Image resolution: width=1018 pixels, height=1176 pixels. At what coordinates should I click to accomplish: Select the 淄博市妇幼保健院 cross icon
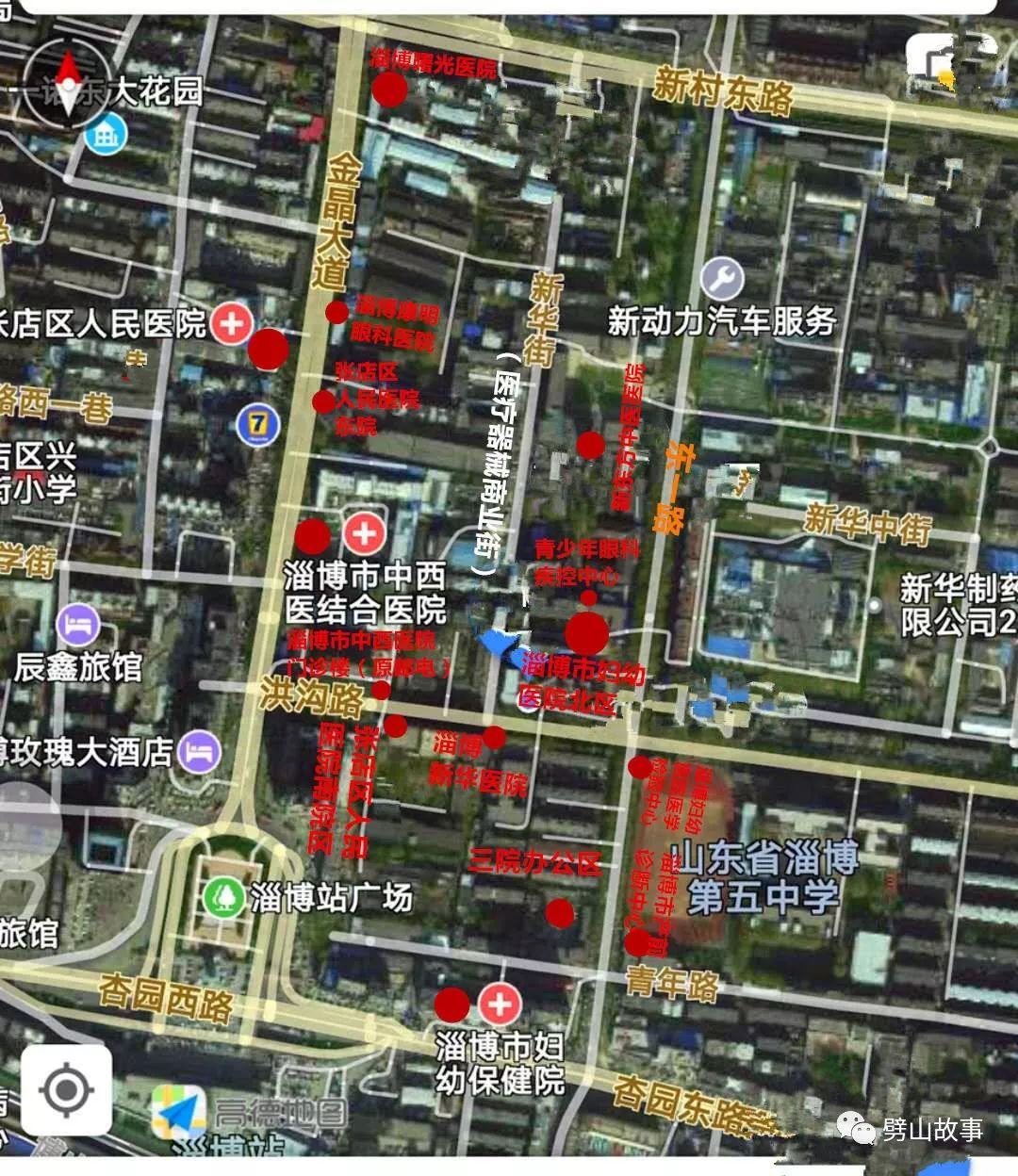click(499, 1003)
